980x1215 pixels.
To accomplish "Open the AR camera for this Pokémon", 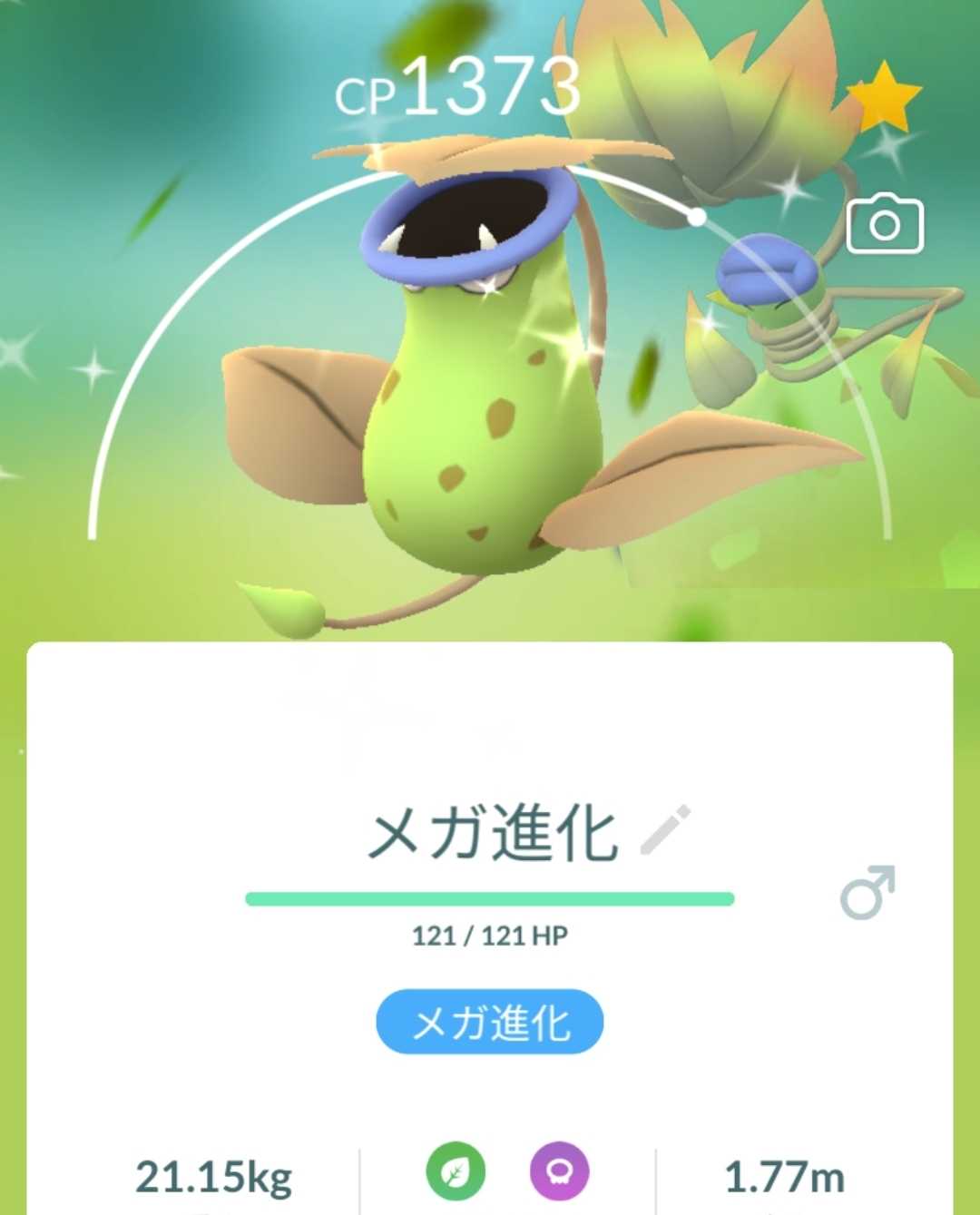I will pos(885,224).
